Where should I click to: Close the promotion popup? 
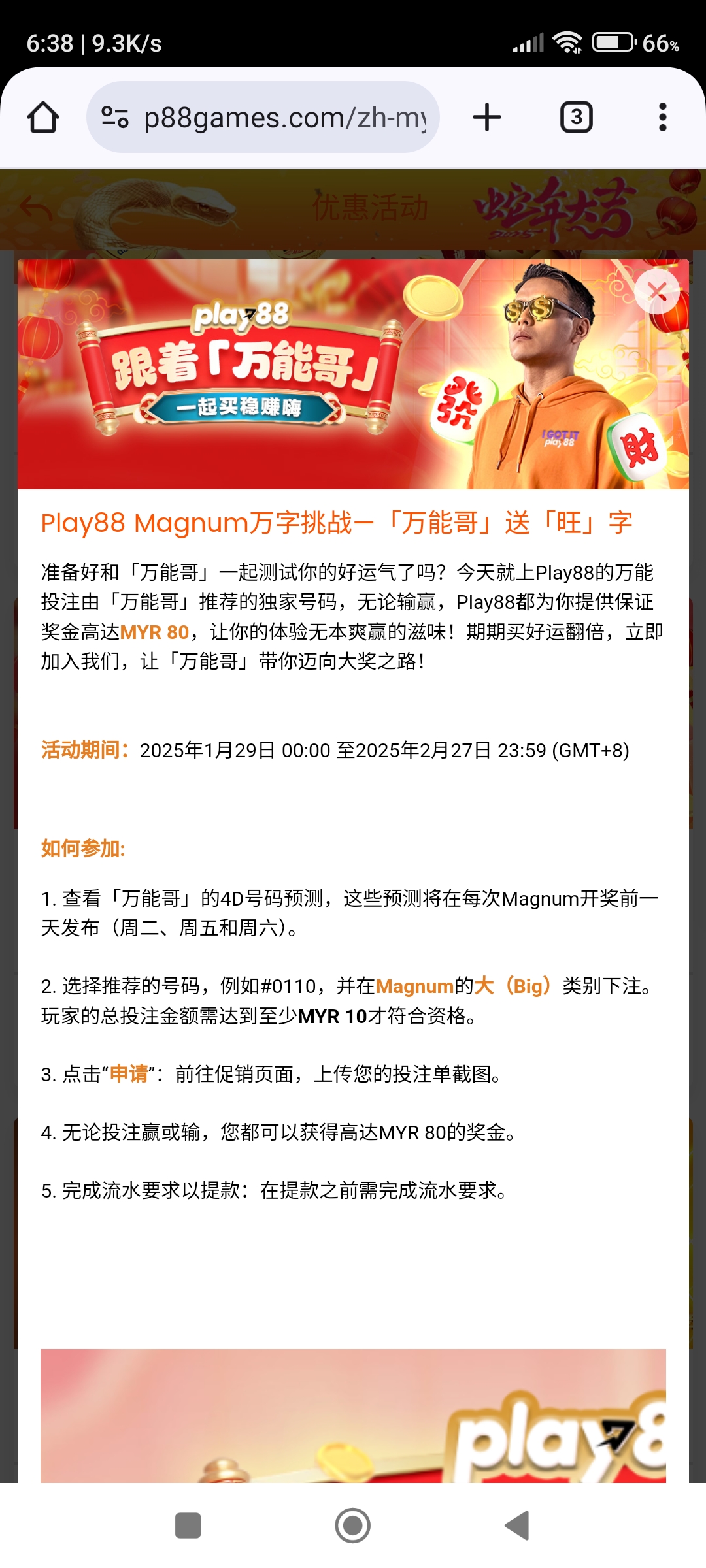657,291
